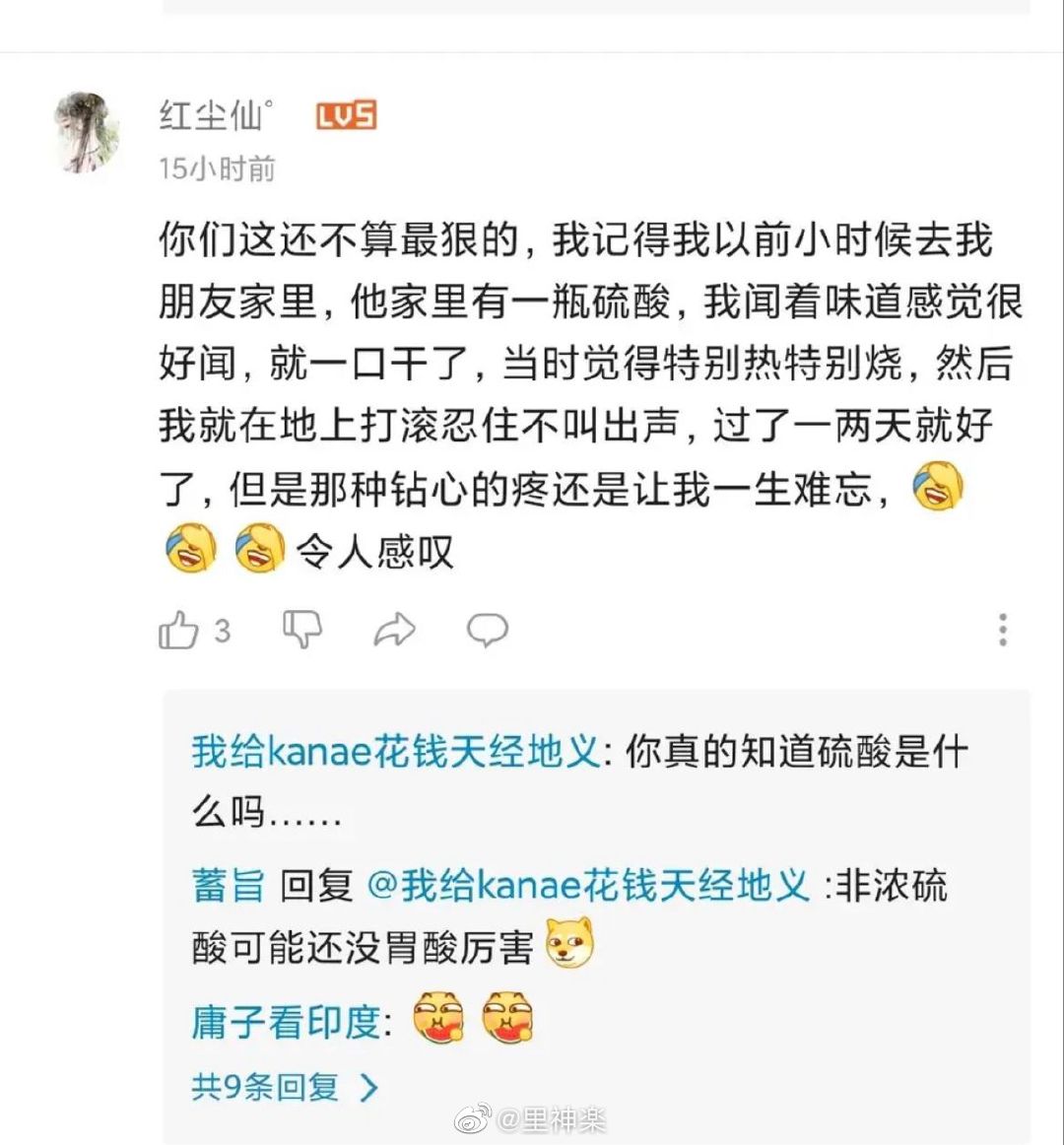Like 红尘仙's comment

pos(179,630)
